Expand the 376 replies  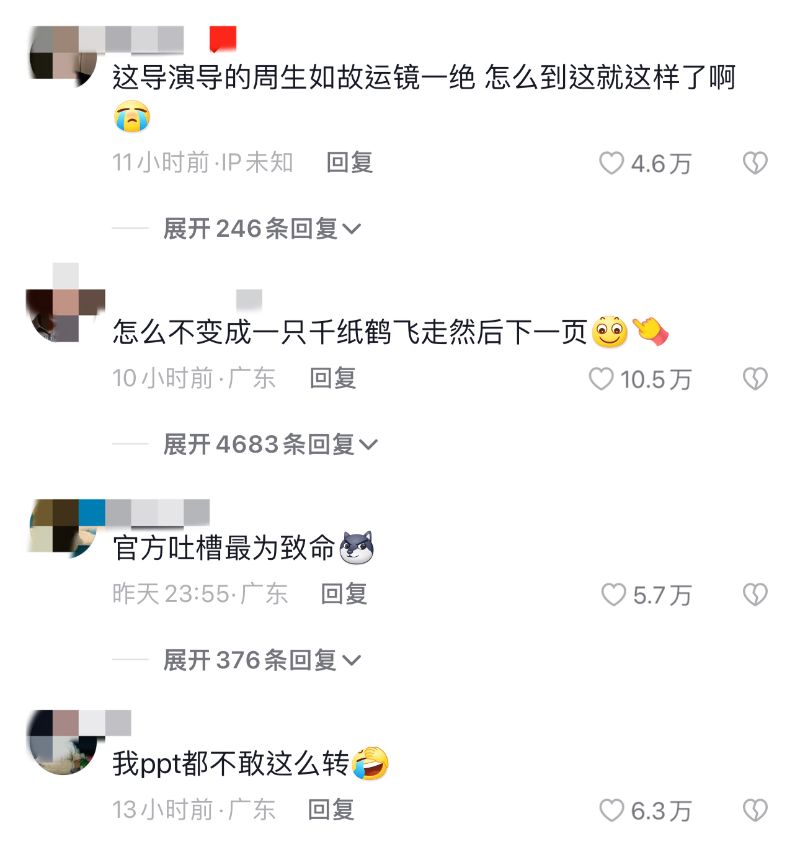click(262, 660)
